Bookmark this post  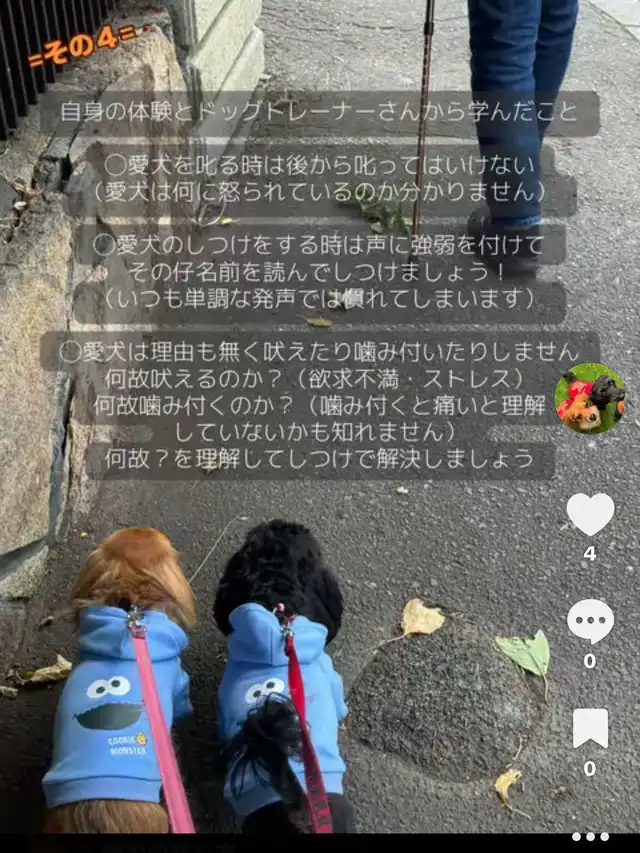pyautogui.click(x=590, y=728)
